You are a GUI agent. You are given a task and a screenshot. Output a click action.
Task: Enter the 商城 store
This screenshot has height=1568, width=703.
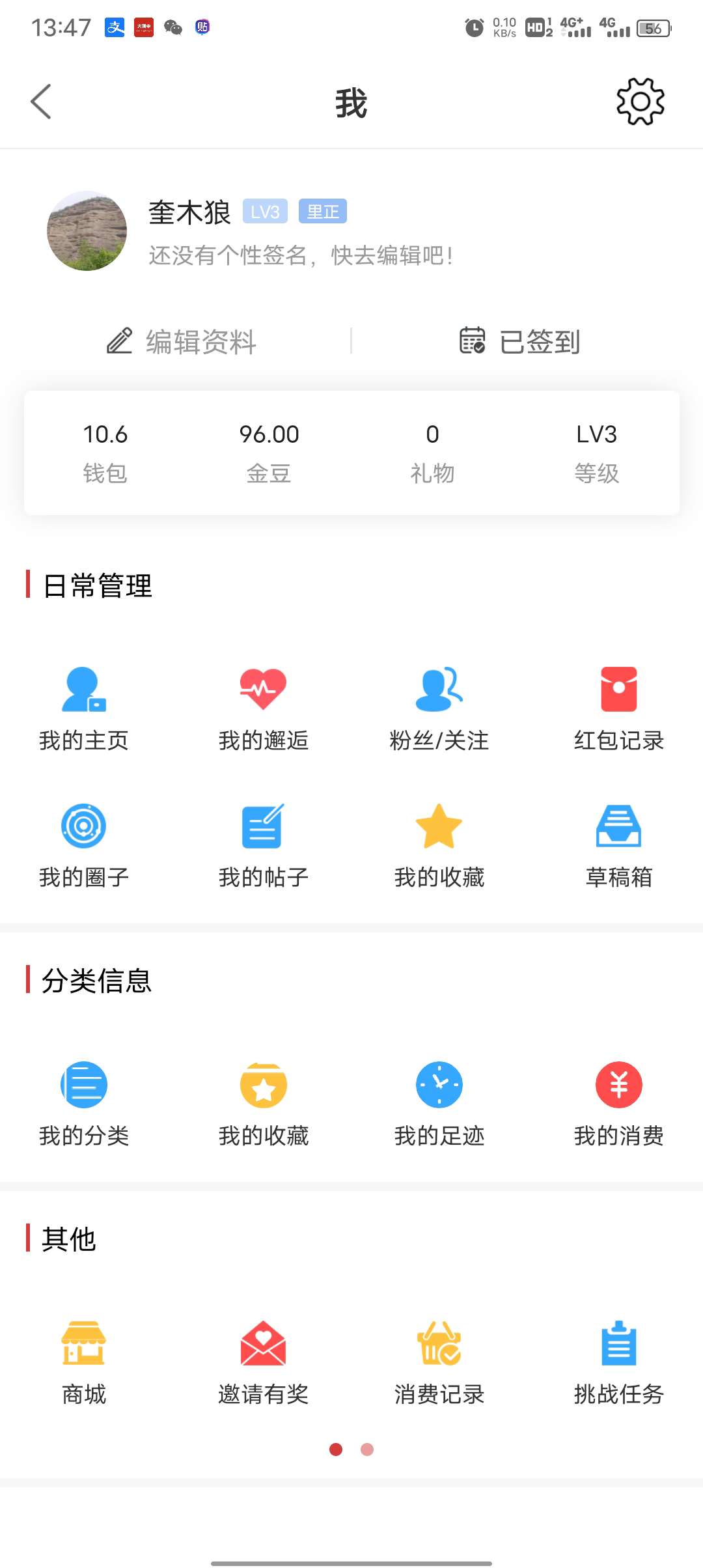[84, 1362]
